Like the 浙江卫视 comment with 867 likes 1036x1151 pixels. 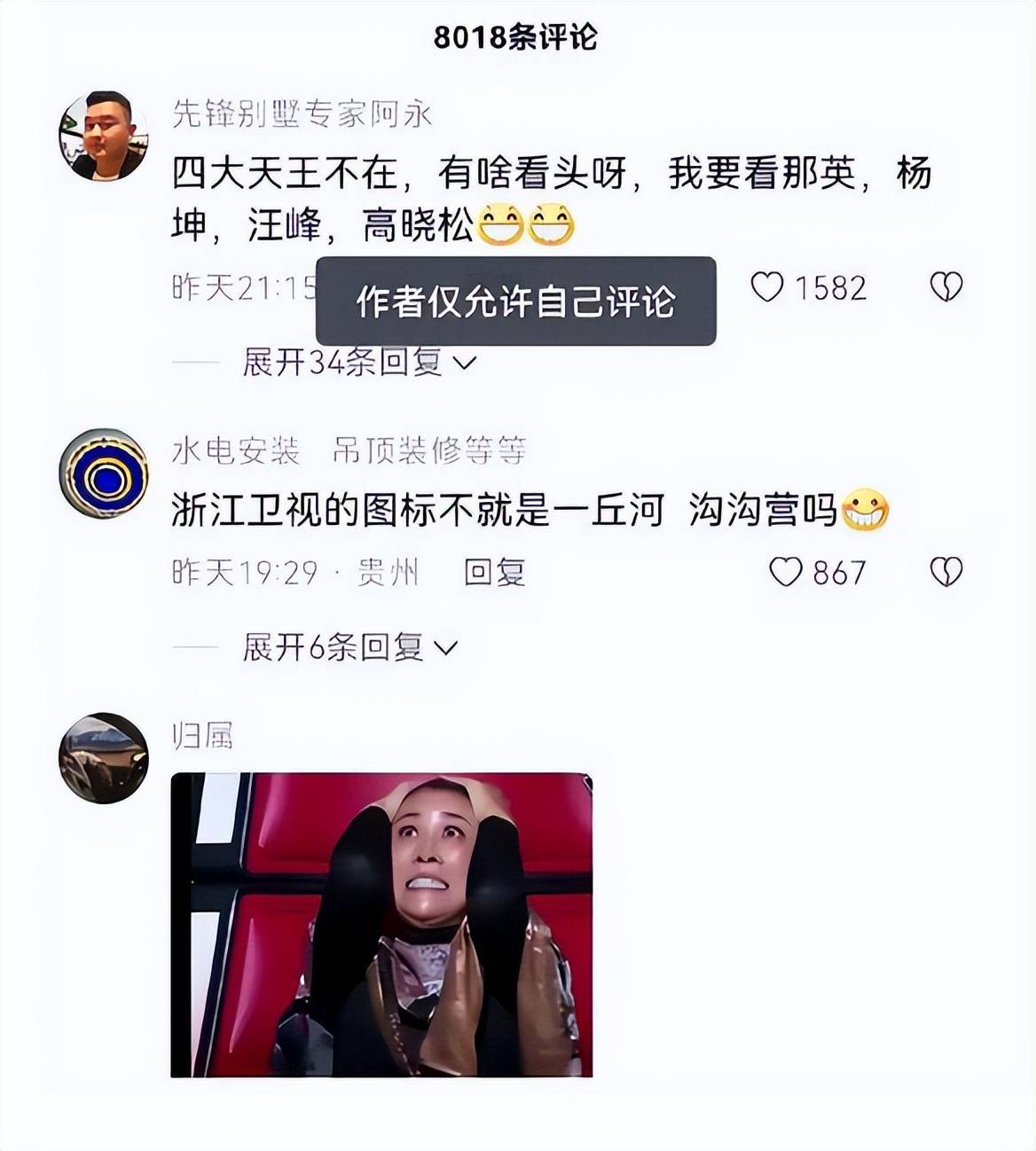click(x=785, y=572)
